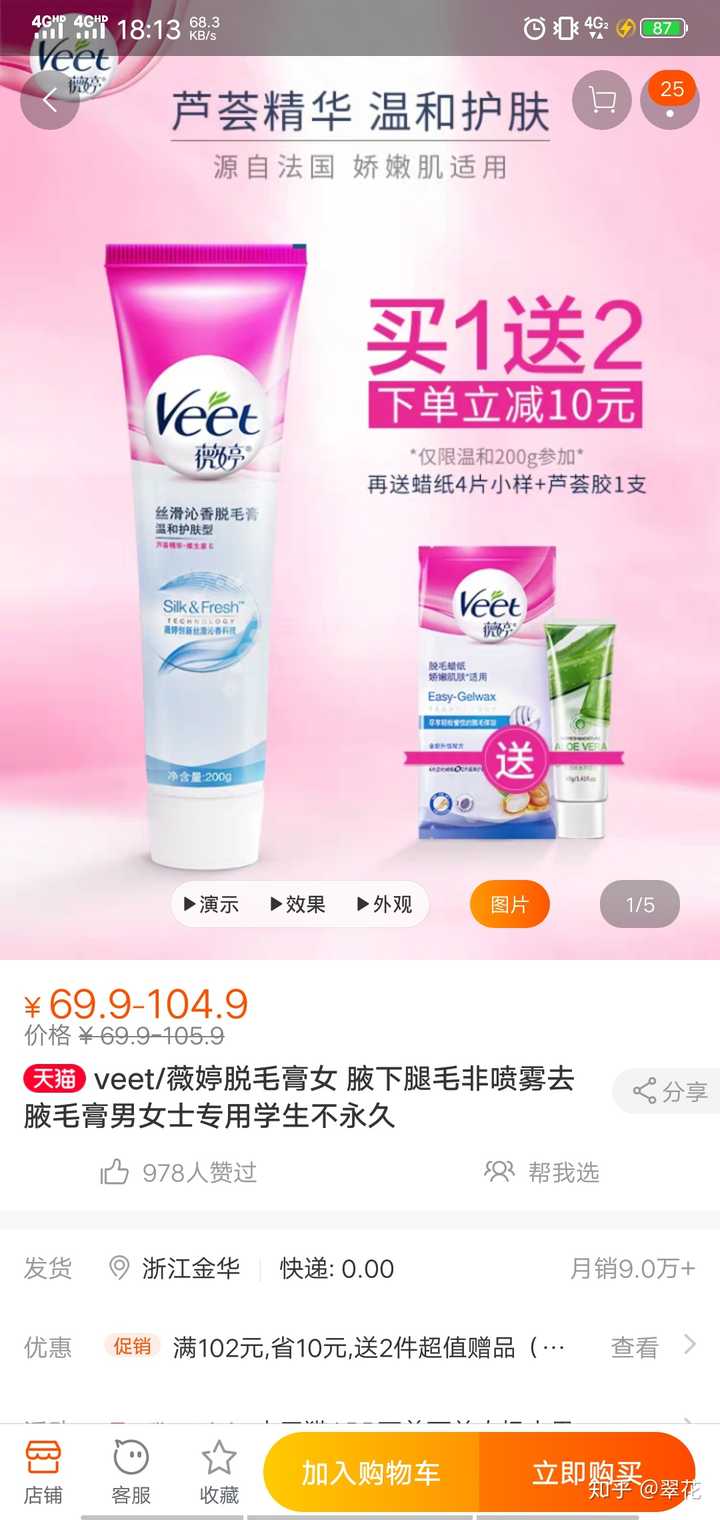Image resolution: width=720 pixels, height=1520 pixels.
Task: Play the 演示 demo clip
Action: click(211, 904)
